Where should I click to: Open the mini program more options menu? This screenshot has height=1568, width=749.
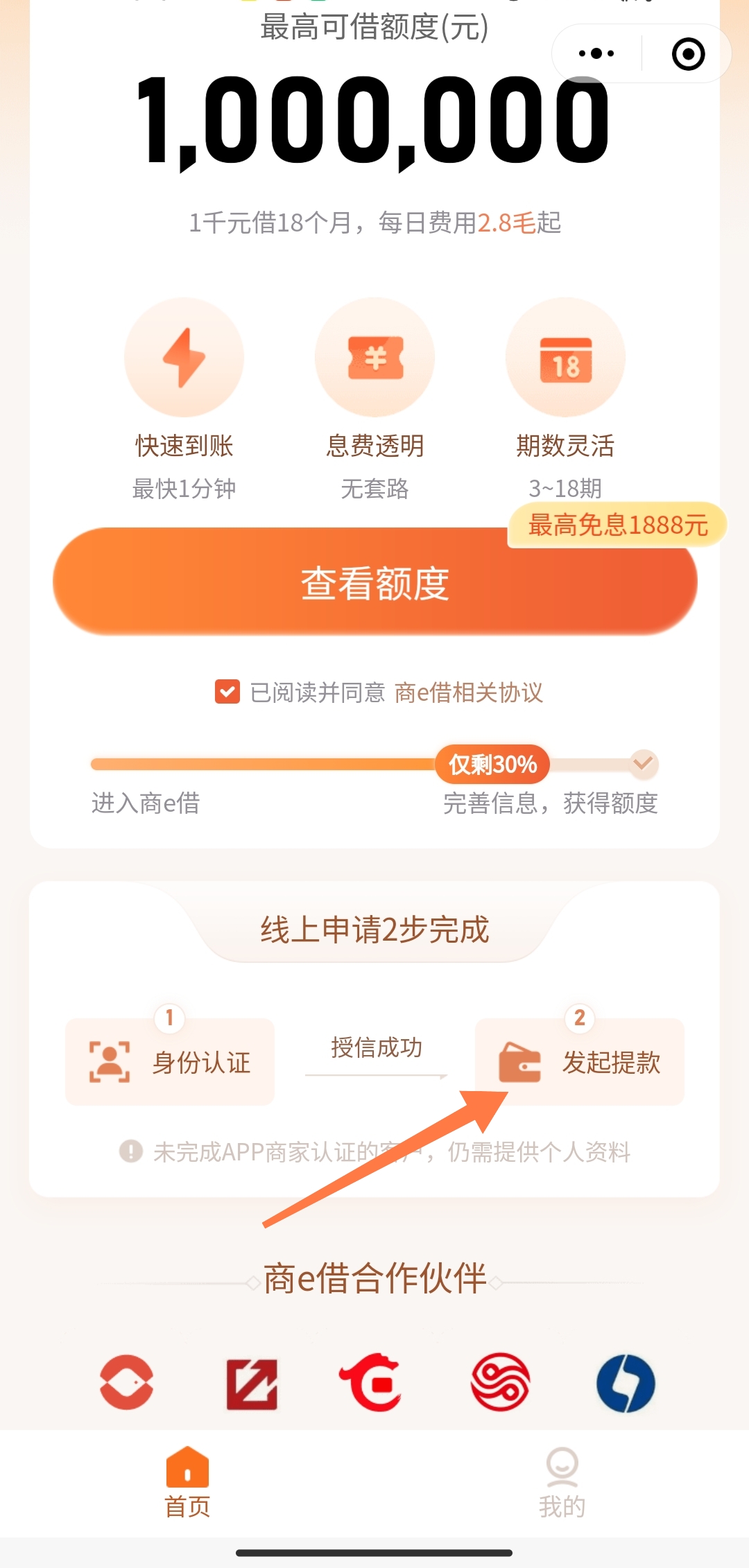click(x=596, y=53)
